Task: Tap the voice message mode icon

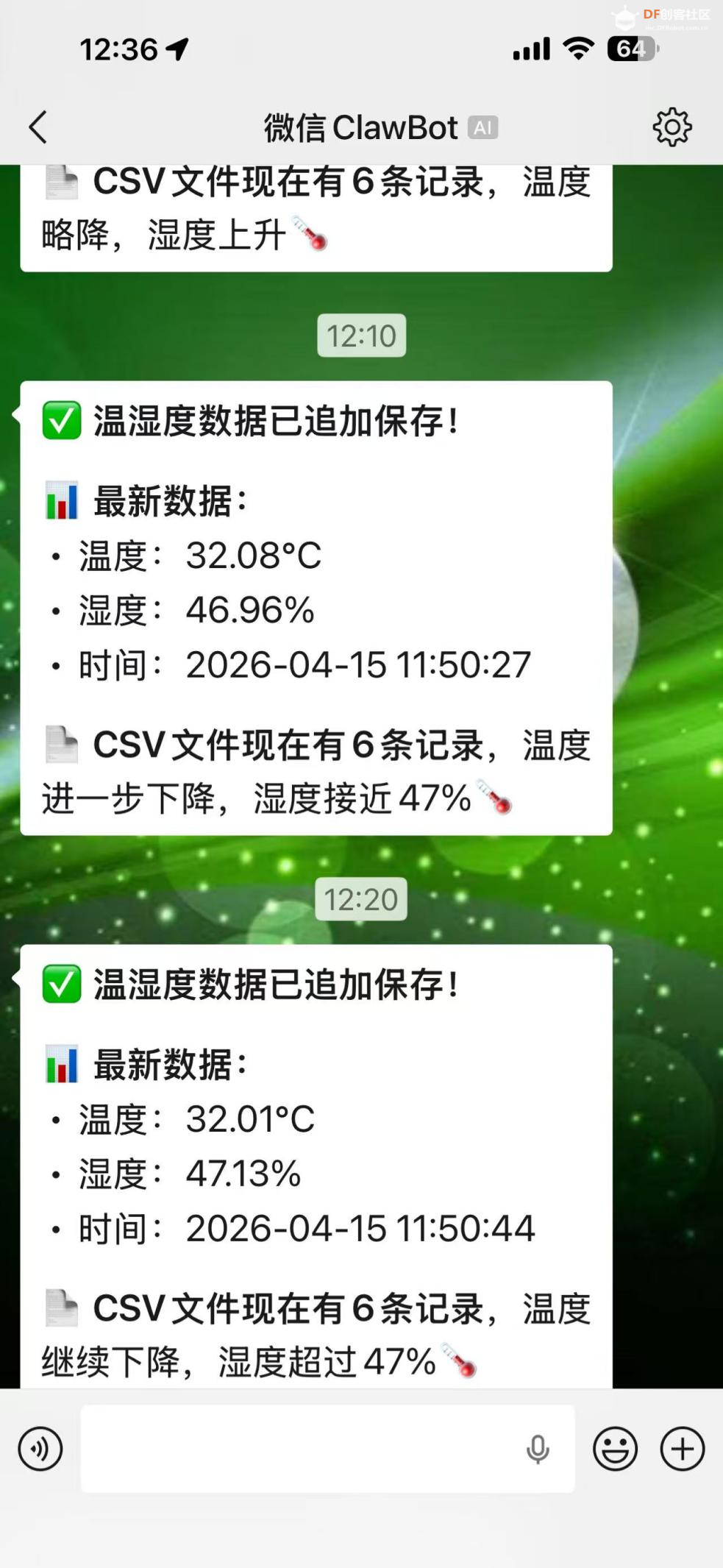Action: pos(40,1448)
